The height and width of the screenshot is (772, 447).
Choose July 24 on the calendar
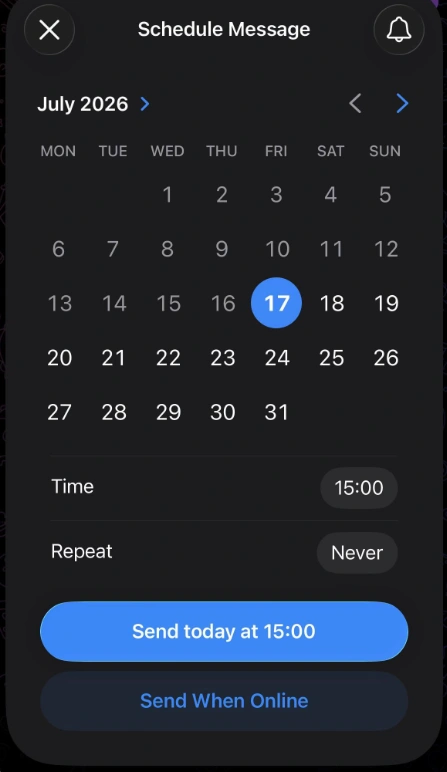click(277, 358)
